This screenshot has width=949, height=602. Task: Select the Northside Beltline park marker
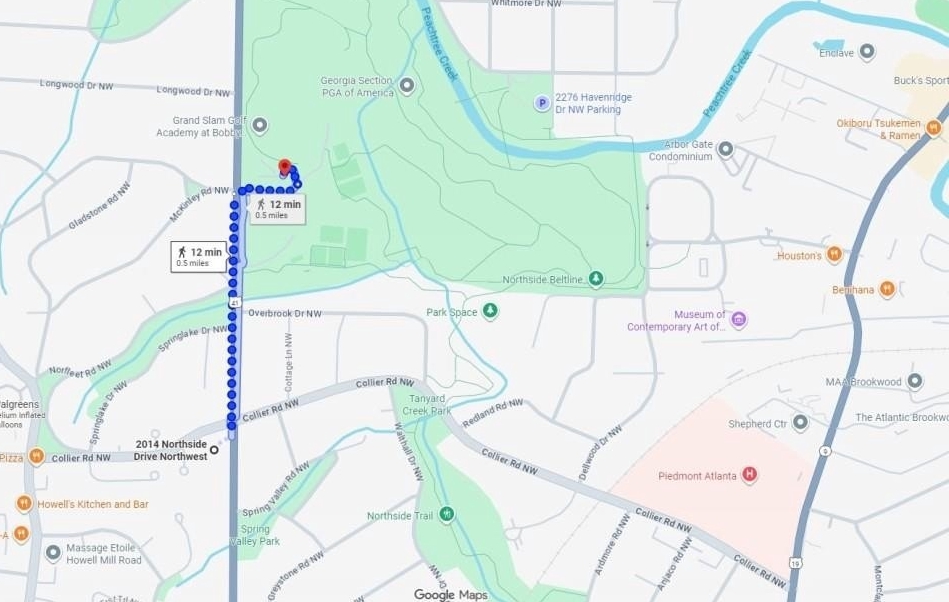[596, 278]
